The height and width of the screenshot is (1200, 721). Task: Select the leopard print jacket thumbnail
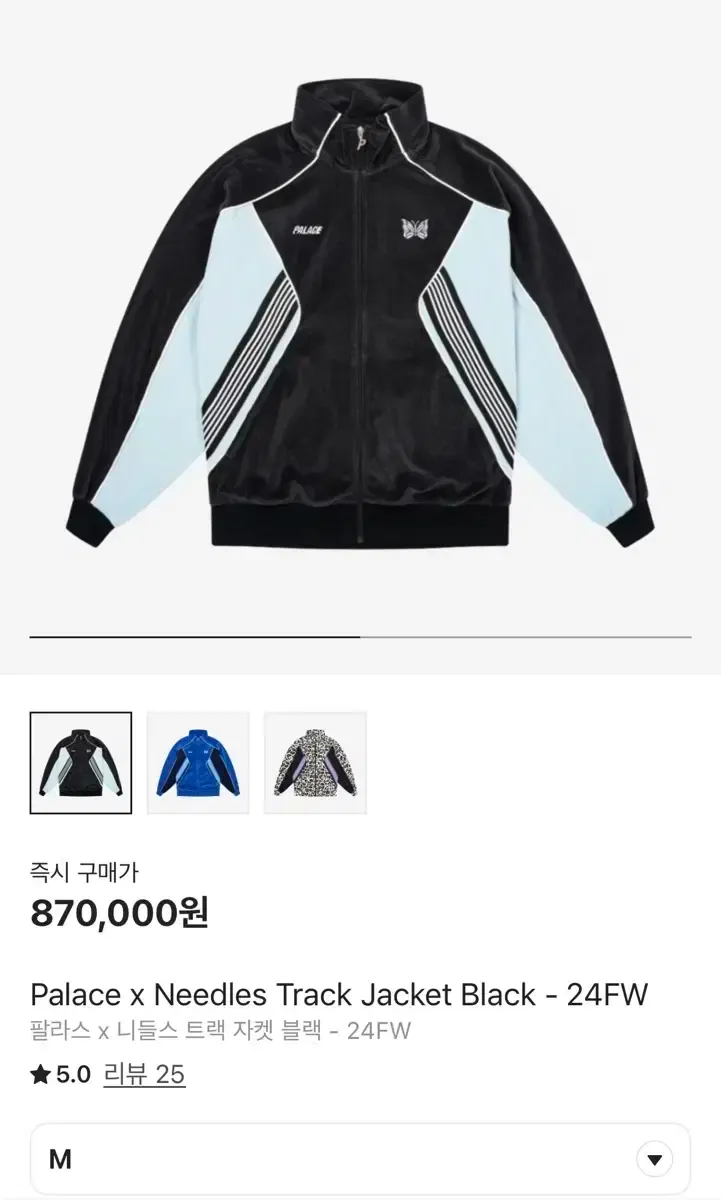tap(312, 762)
